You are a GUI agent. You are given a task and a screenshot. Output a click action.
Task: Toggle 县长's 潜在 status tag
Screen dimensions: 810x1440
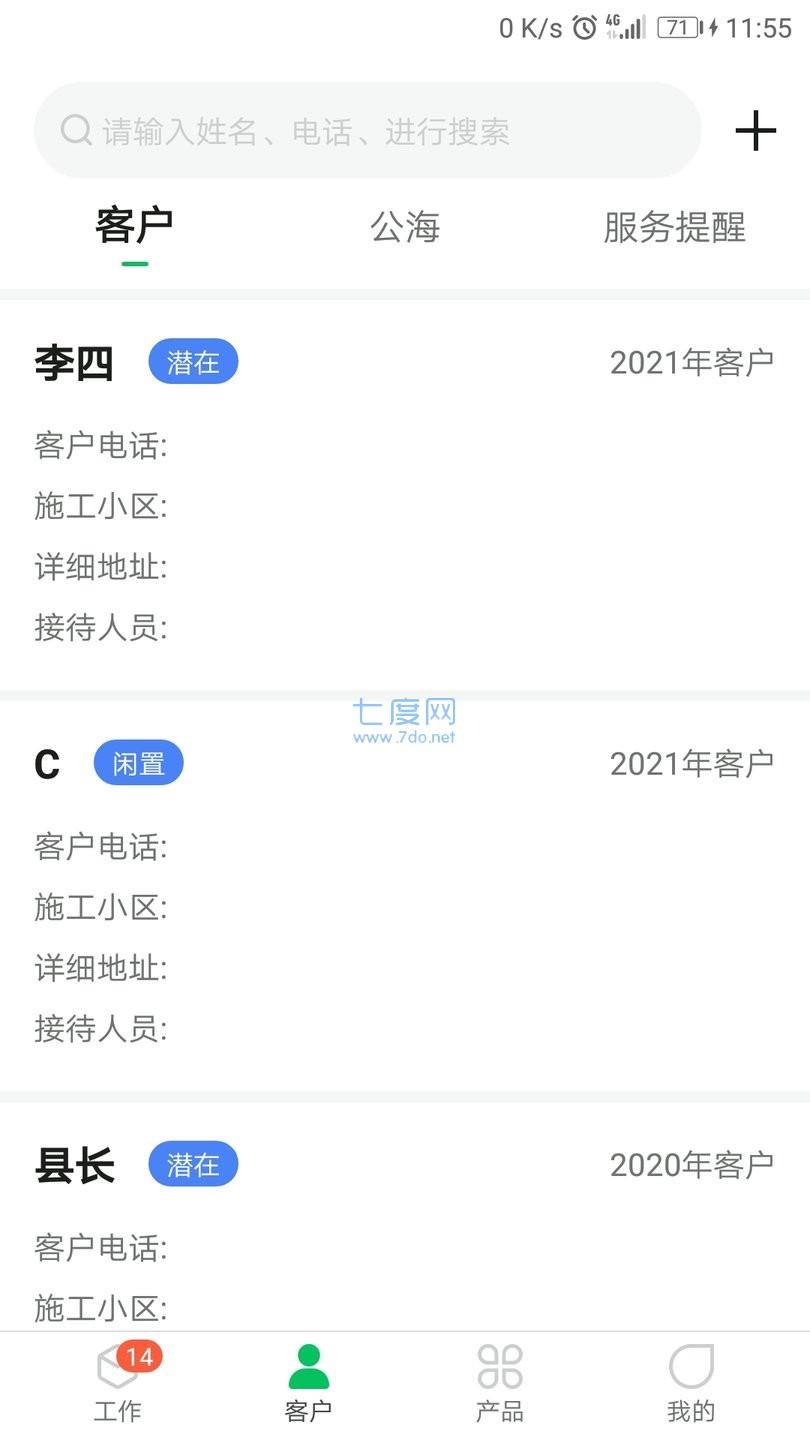coord(193,1163)
